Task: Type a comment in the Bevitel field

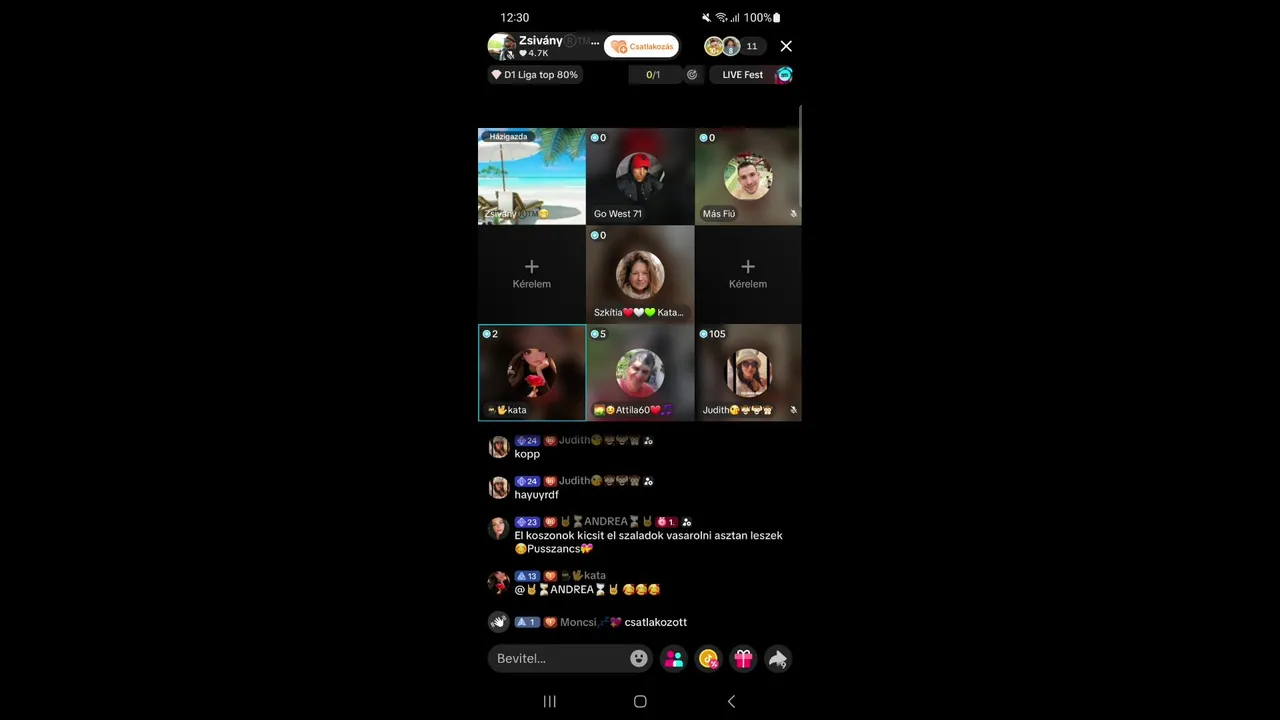Action: [558, 658]
